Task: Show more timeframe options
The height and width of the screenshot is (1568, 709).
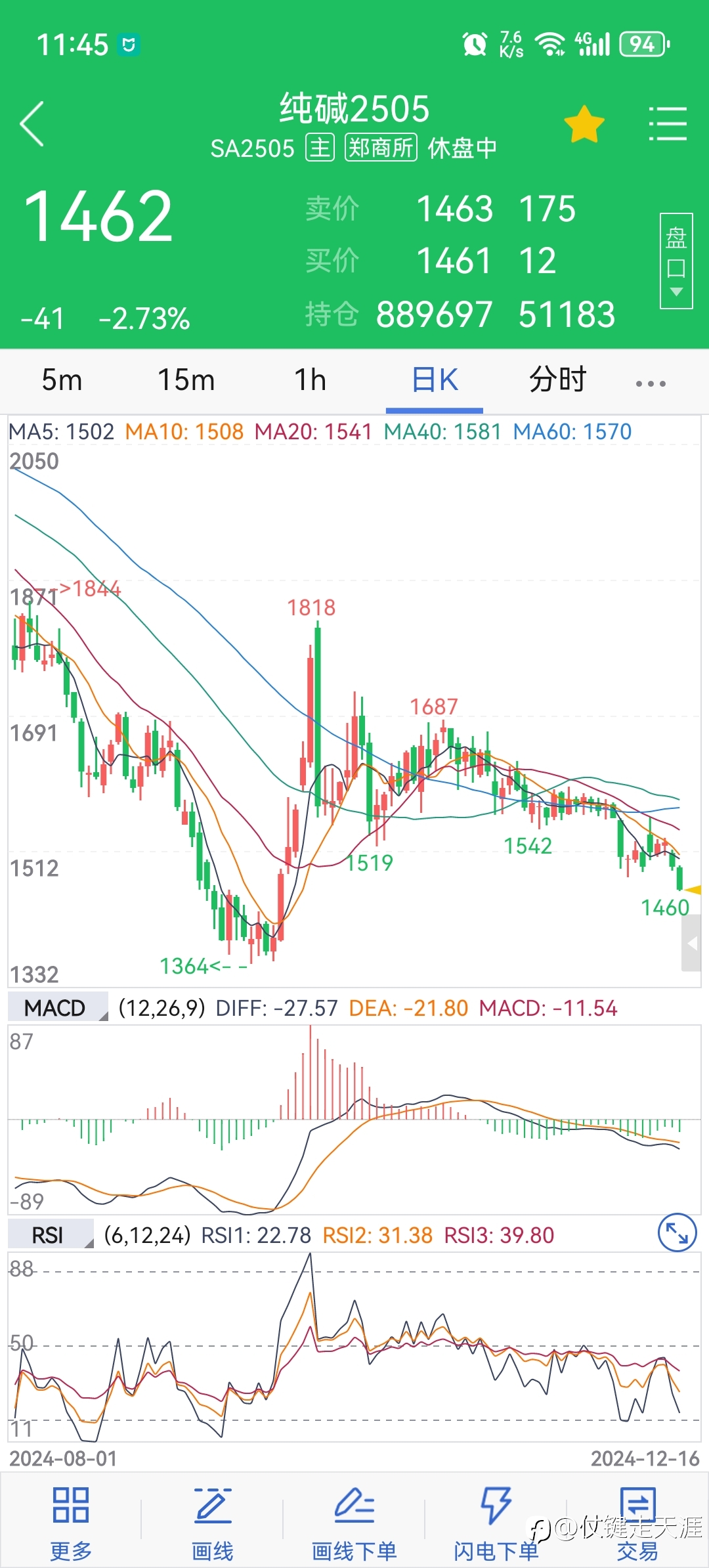Action: pos(651,383)
